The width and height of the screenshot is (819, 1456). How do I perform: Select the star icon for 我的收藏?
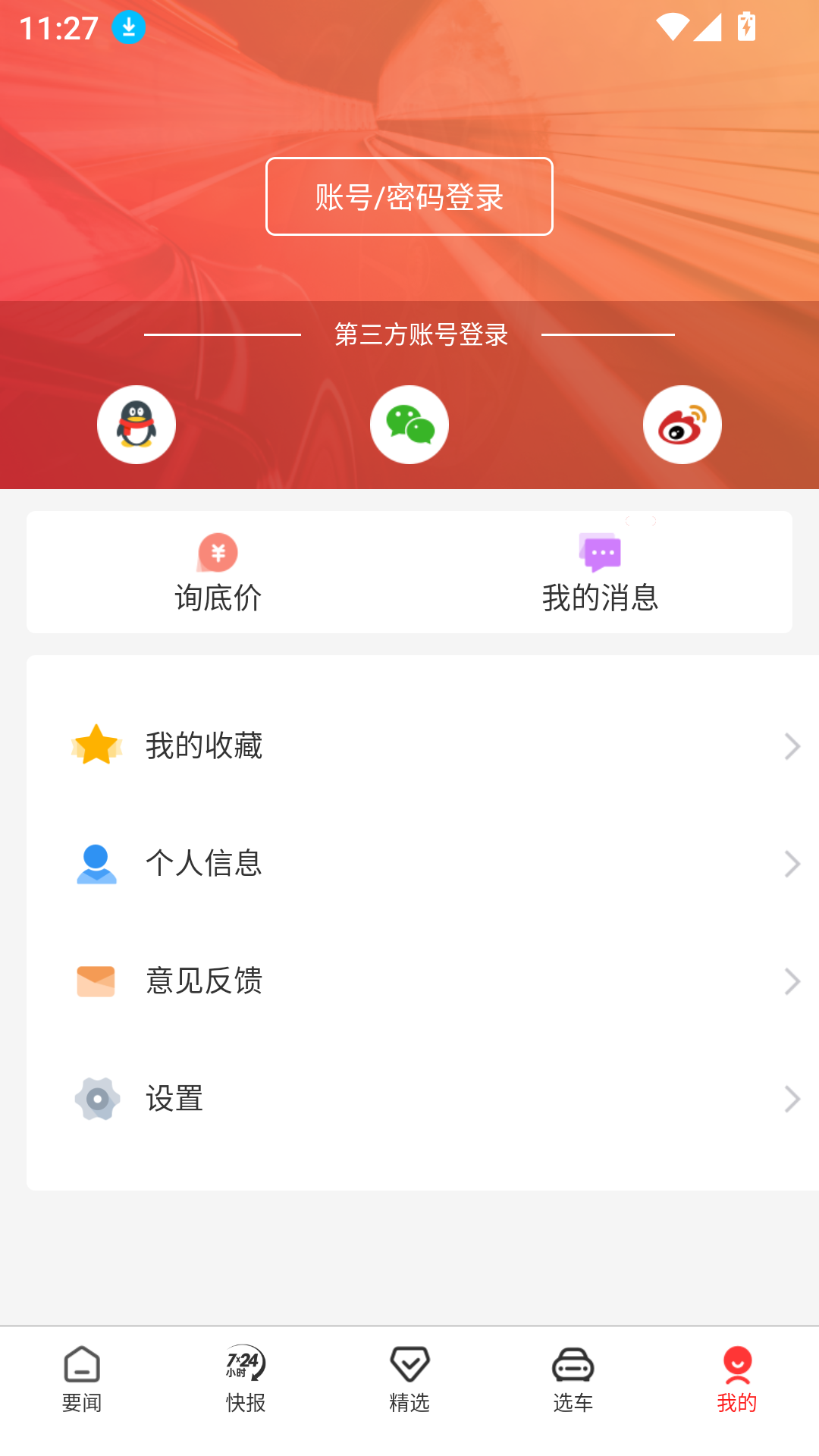tap(96, 745)
